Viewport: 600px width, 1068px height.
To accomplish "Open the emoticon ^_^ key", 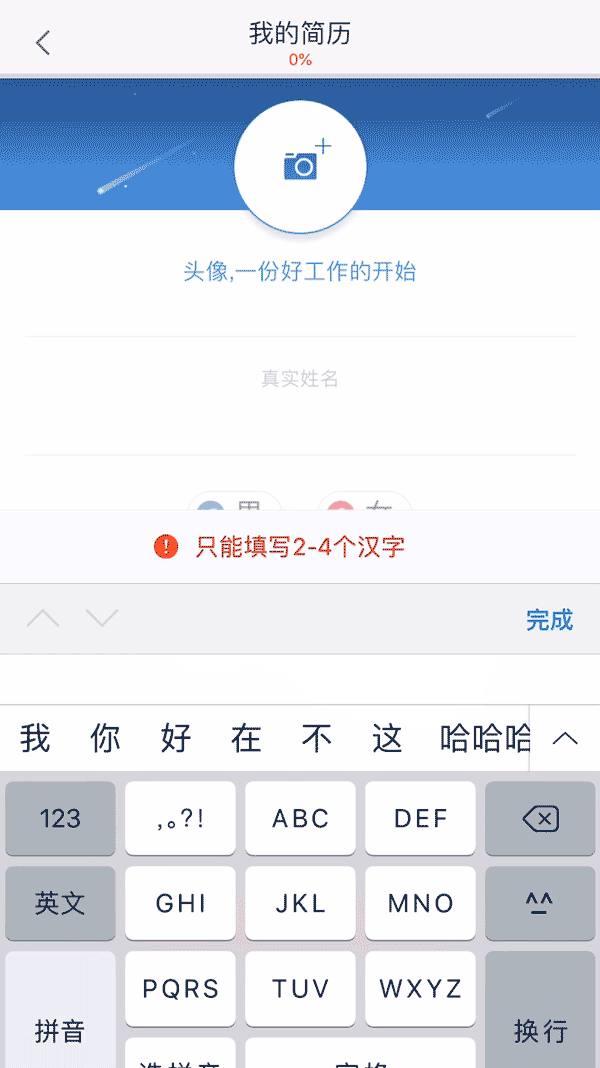I will (x=540, y=903).
